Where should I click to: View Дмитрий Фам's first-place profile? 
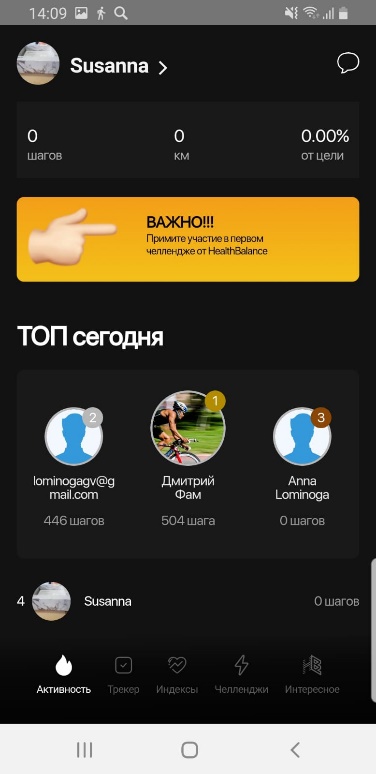pyautogui.click(x=188, y=459)
